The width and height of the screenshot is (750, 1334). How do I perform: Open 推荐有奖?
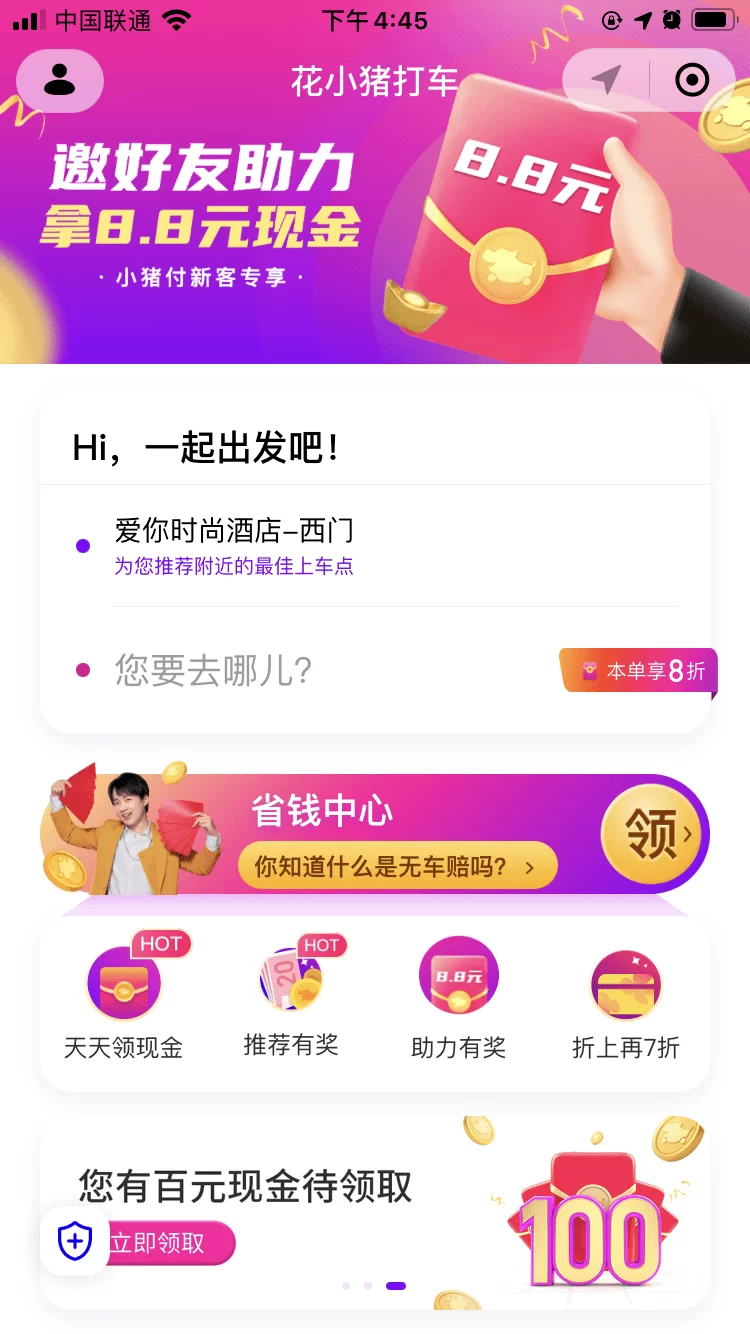pyautogui.click(x=291, y=1000)
